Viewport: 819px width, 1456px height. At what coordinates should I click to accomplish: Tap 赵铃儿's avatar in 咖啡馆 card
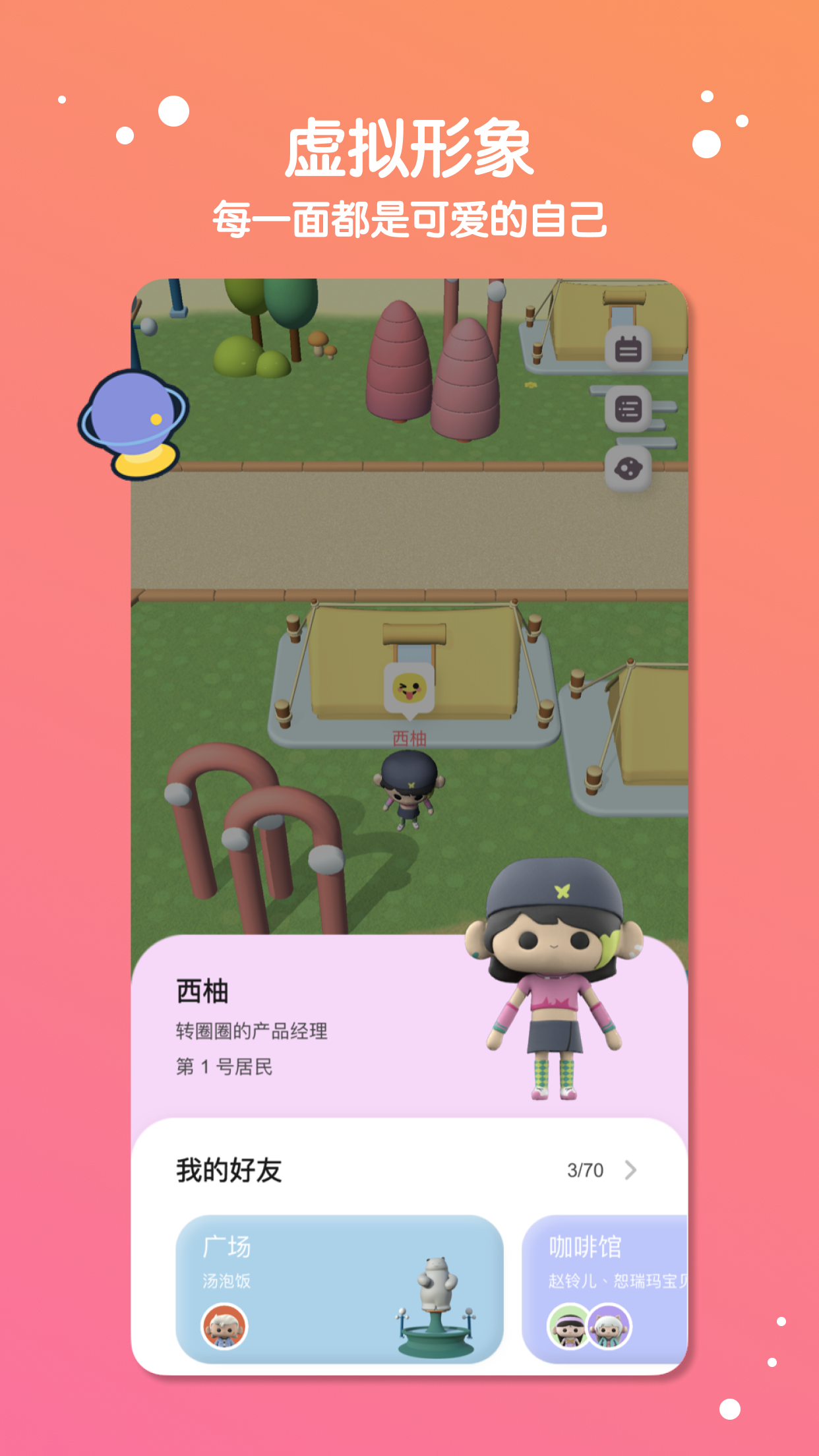pos(568,1327)
